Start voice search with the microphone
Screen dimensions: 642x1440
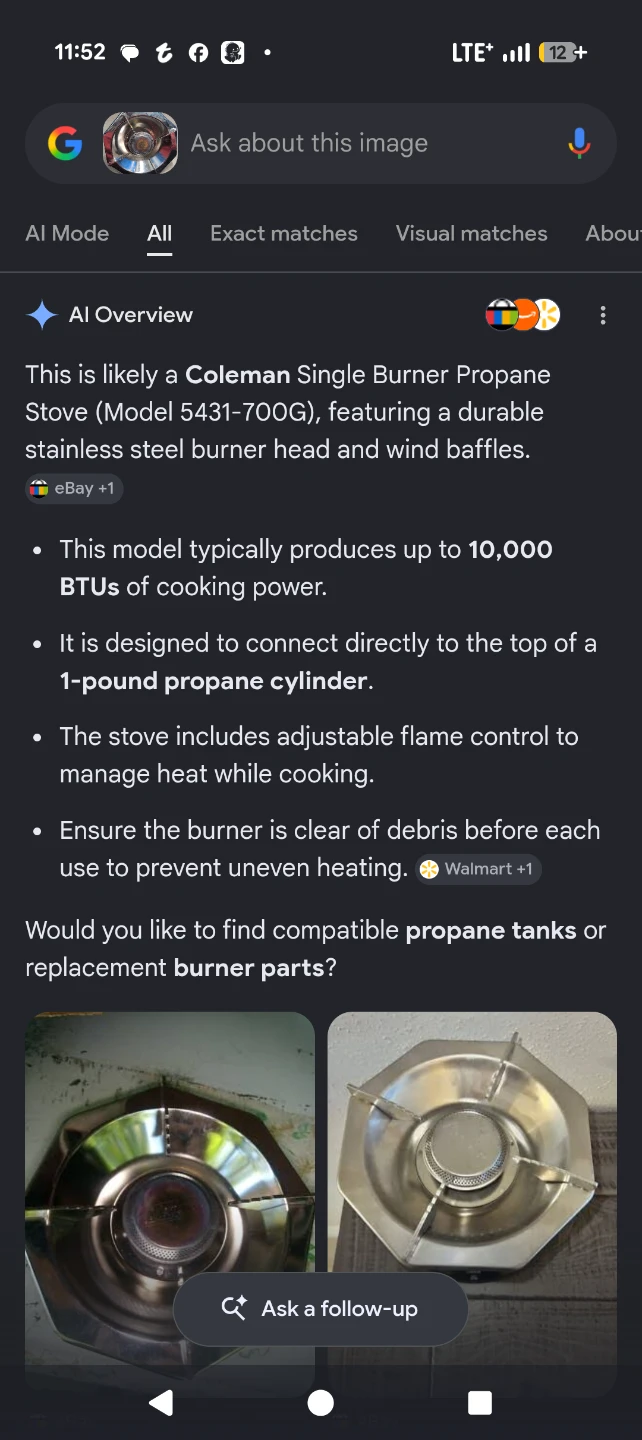[579, 143]
